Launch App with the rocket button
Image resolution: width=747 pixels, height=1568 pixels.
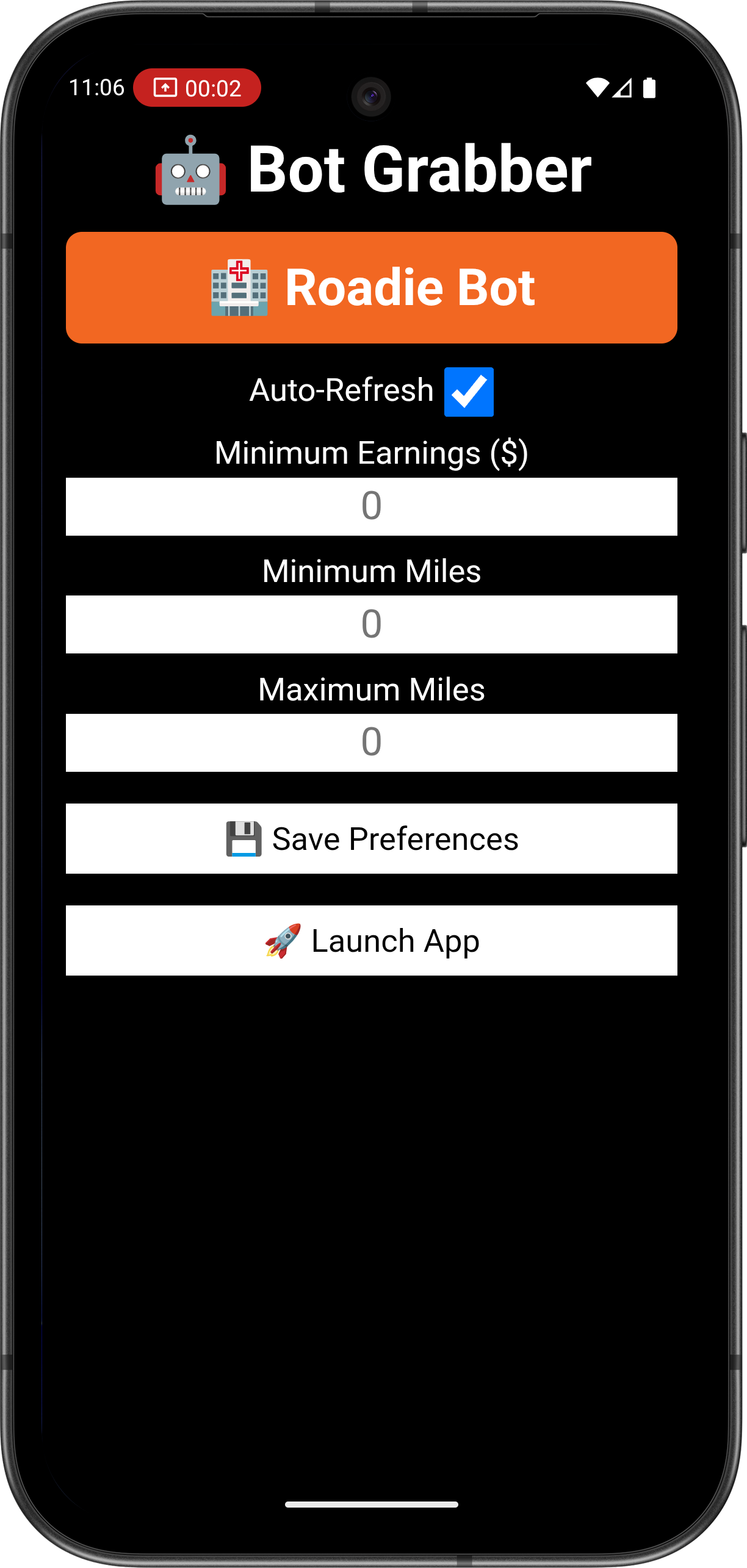click(x=371, y=940)
